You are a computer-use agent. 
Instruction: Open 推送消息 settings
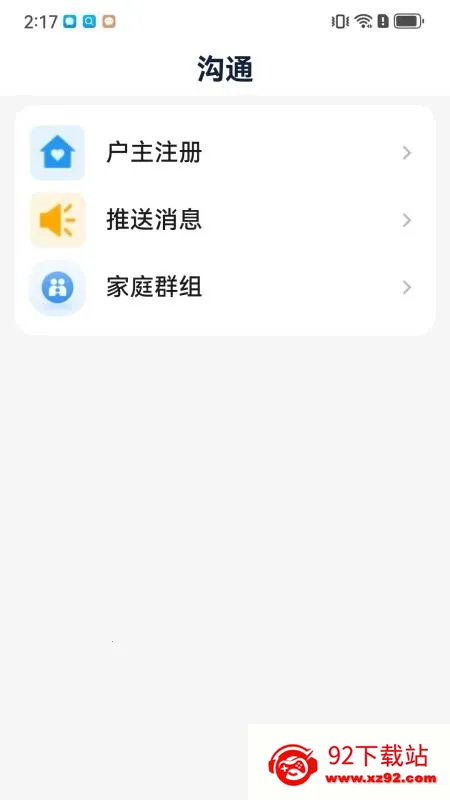pos(225,220)
